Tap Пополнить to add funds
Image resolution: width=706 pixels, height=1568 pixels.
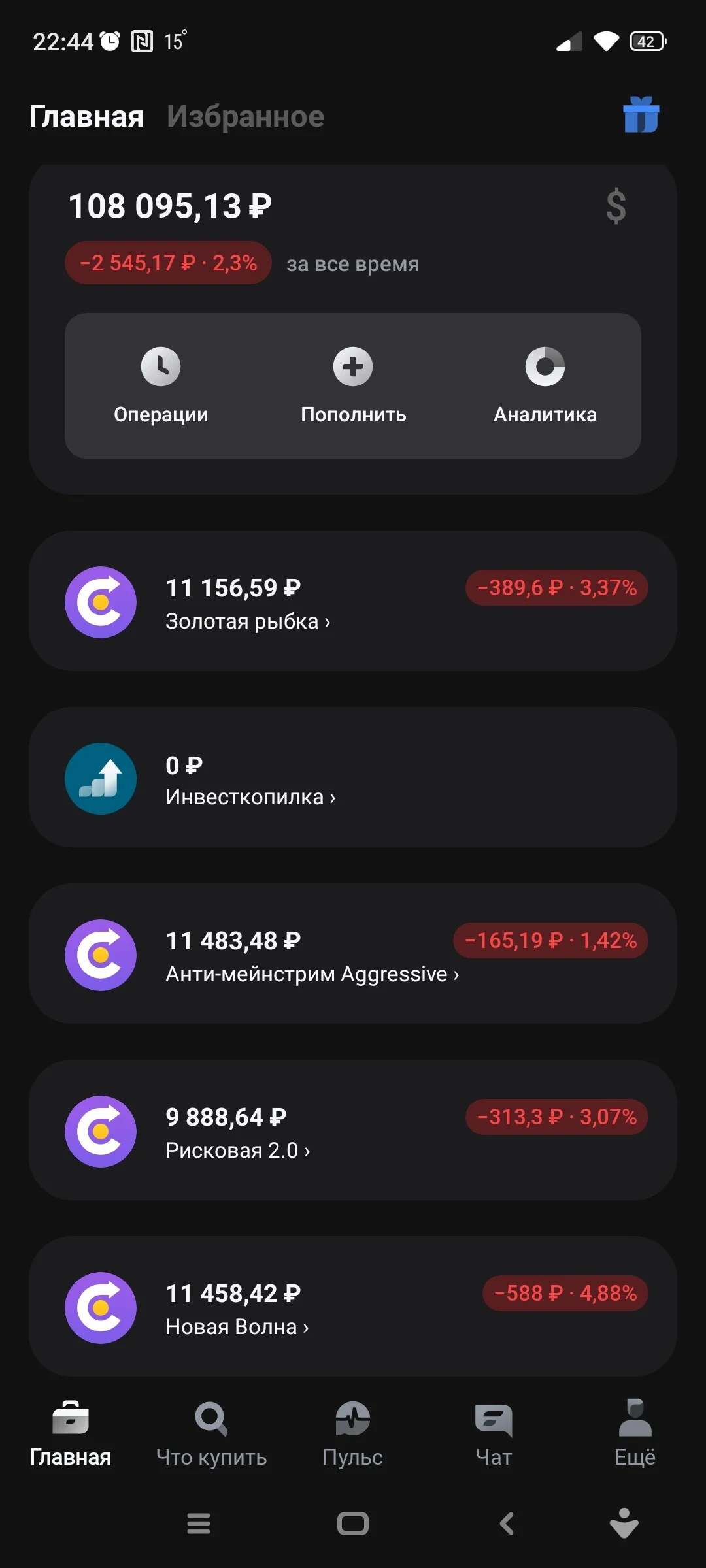pos(353,385)
